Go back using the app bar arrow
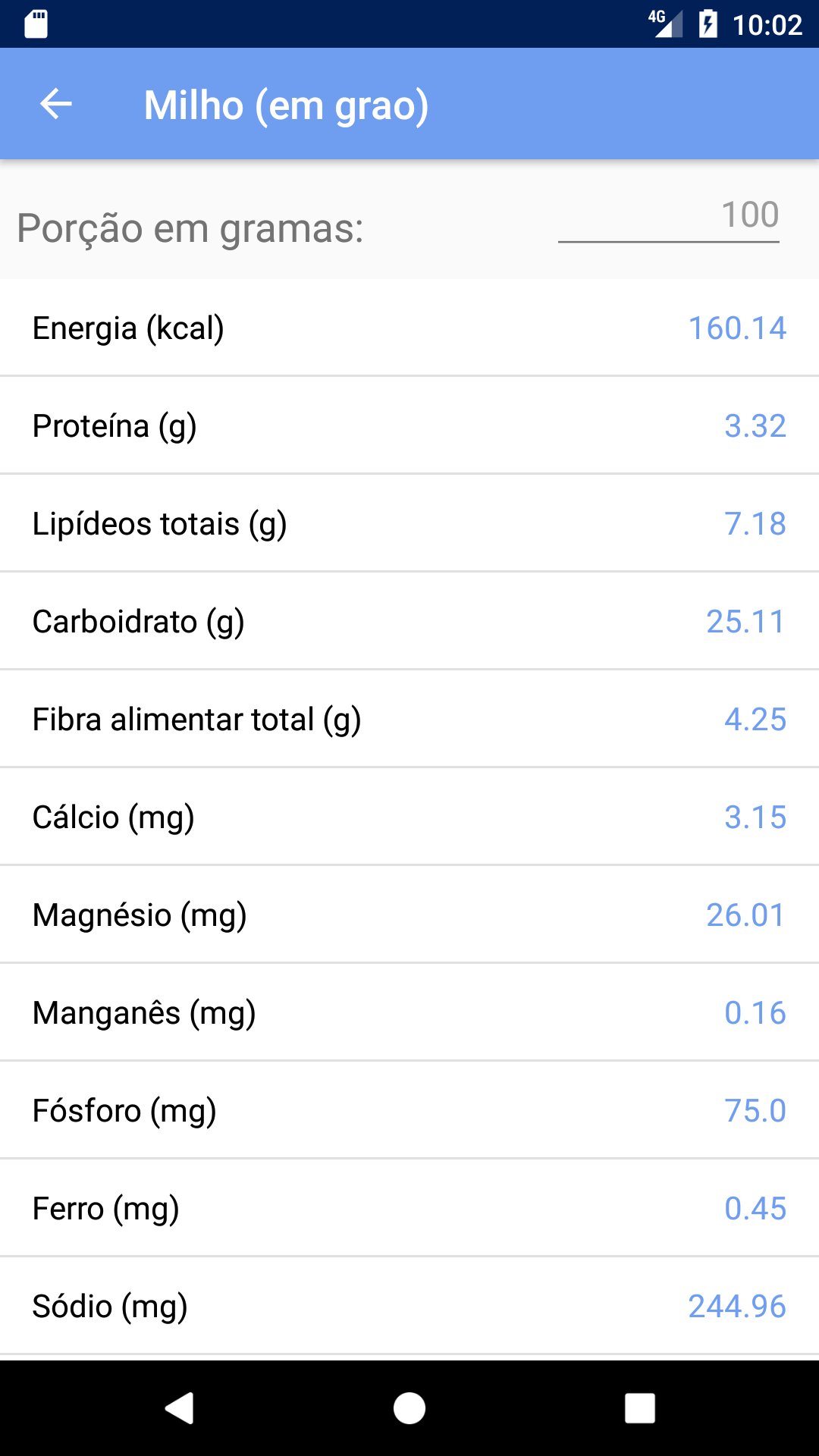This screenshot has height=1456, width=819. coord(55,105)
